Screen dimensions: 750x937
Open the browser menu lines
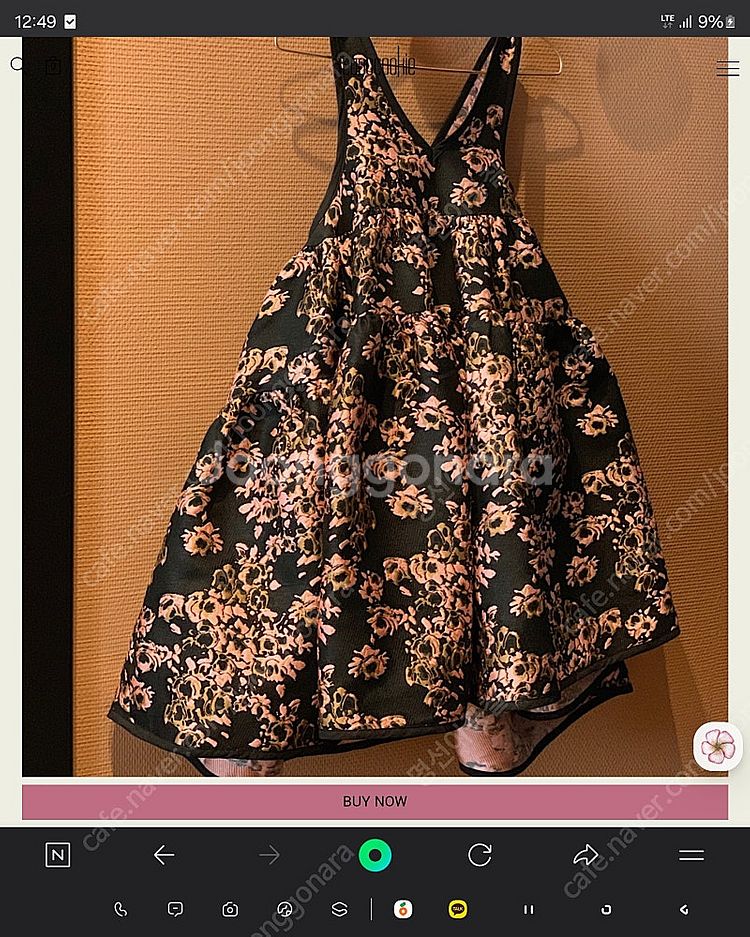691,855
